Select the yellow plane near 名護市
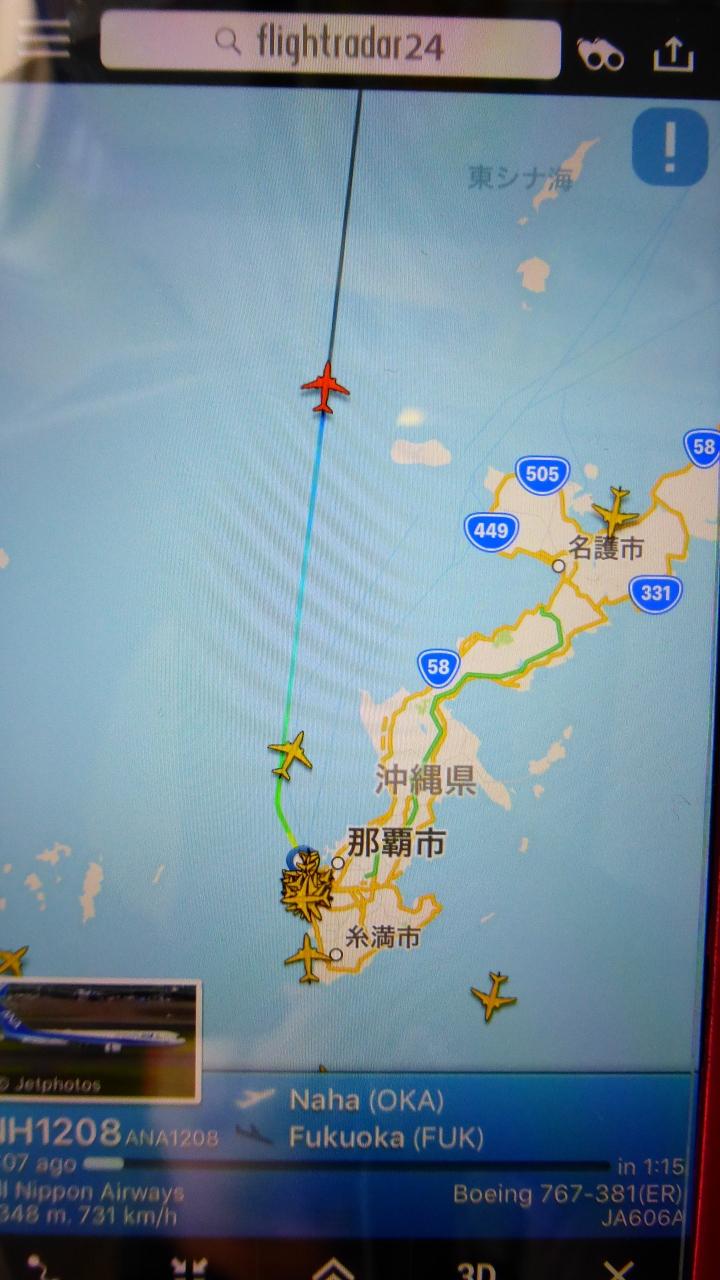This screenshot has height=1280, width=720. pos(615,512)
